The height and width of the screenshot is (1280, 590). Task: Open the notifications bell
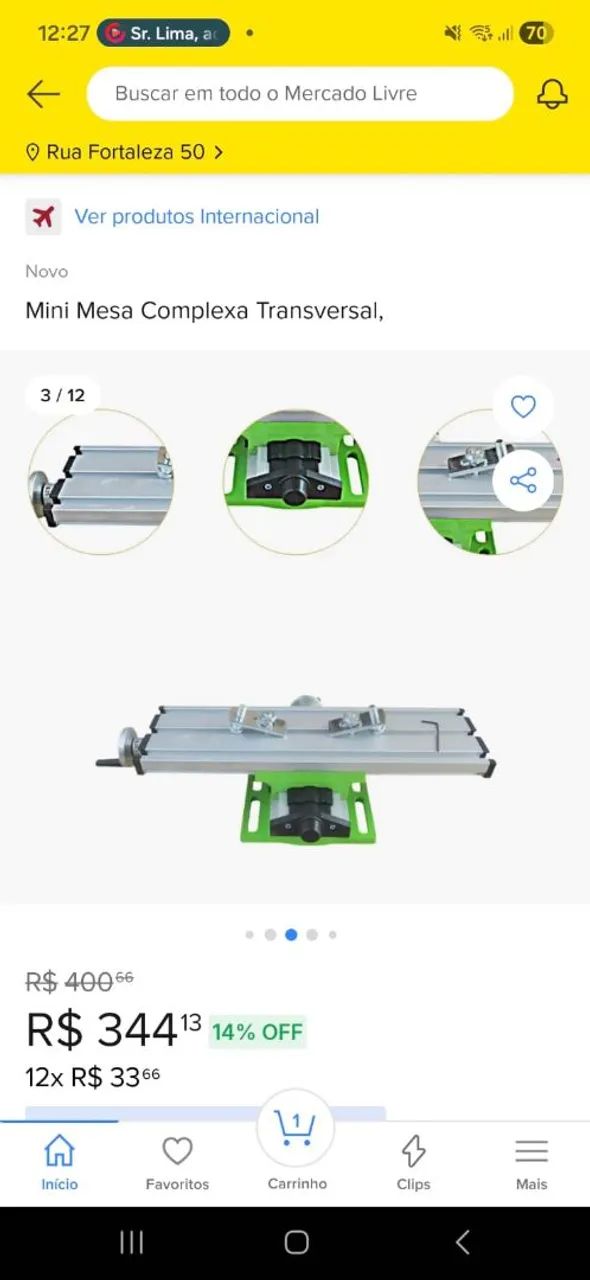[x=552, y=94]
